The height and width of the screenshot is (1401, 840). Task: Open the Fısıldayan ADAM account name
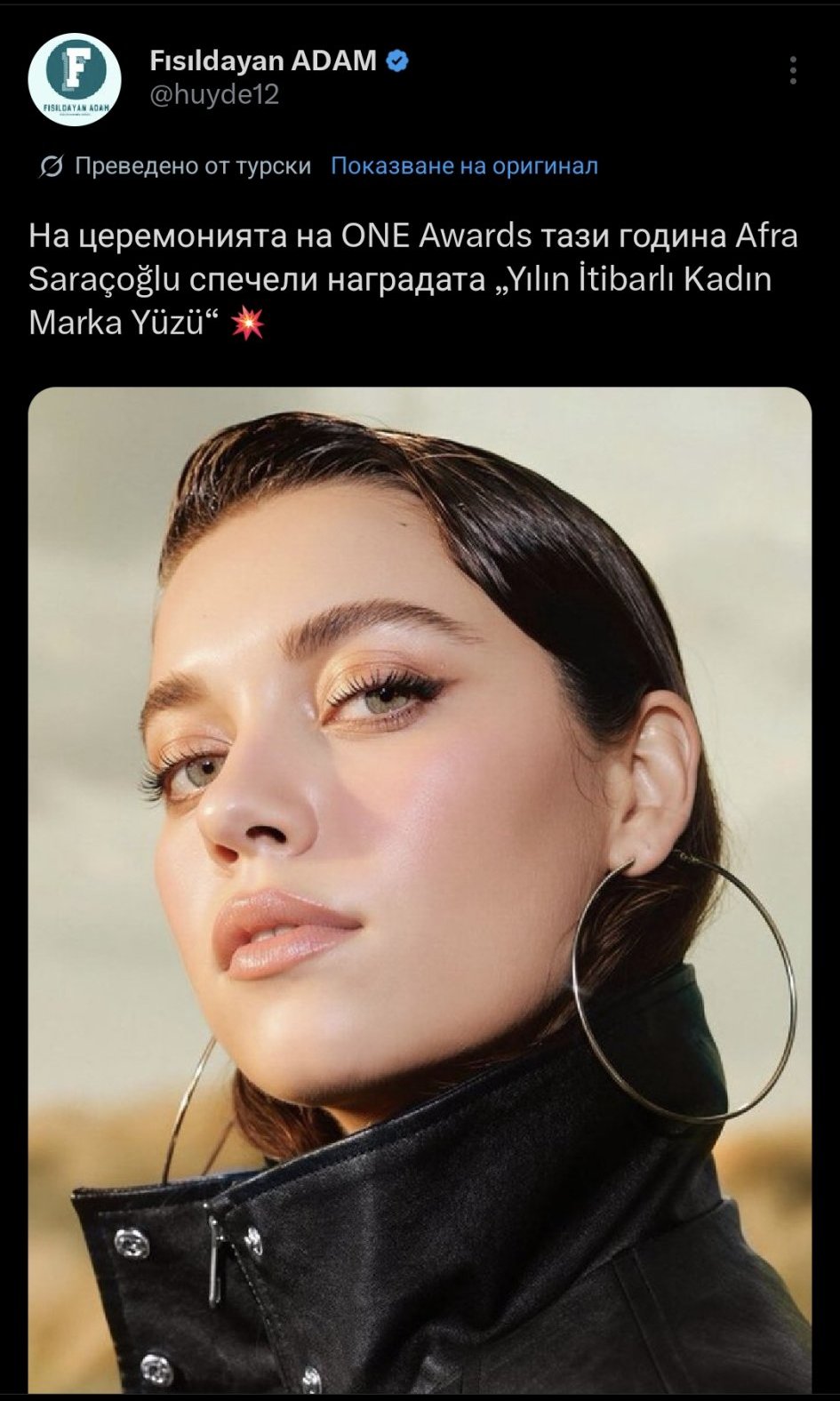pyautogui.click(x=263, y=60)
